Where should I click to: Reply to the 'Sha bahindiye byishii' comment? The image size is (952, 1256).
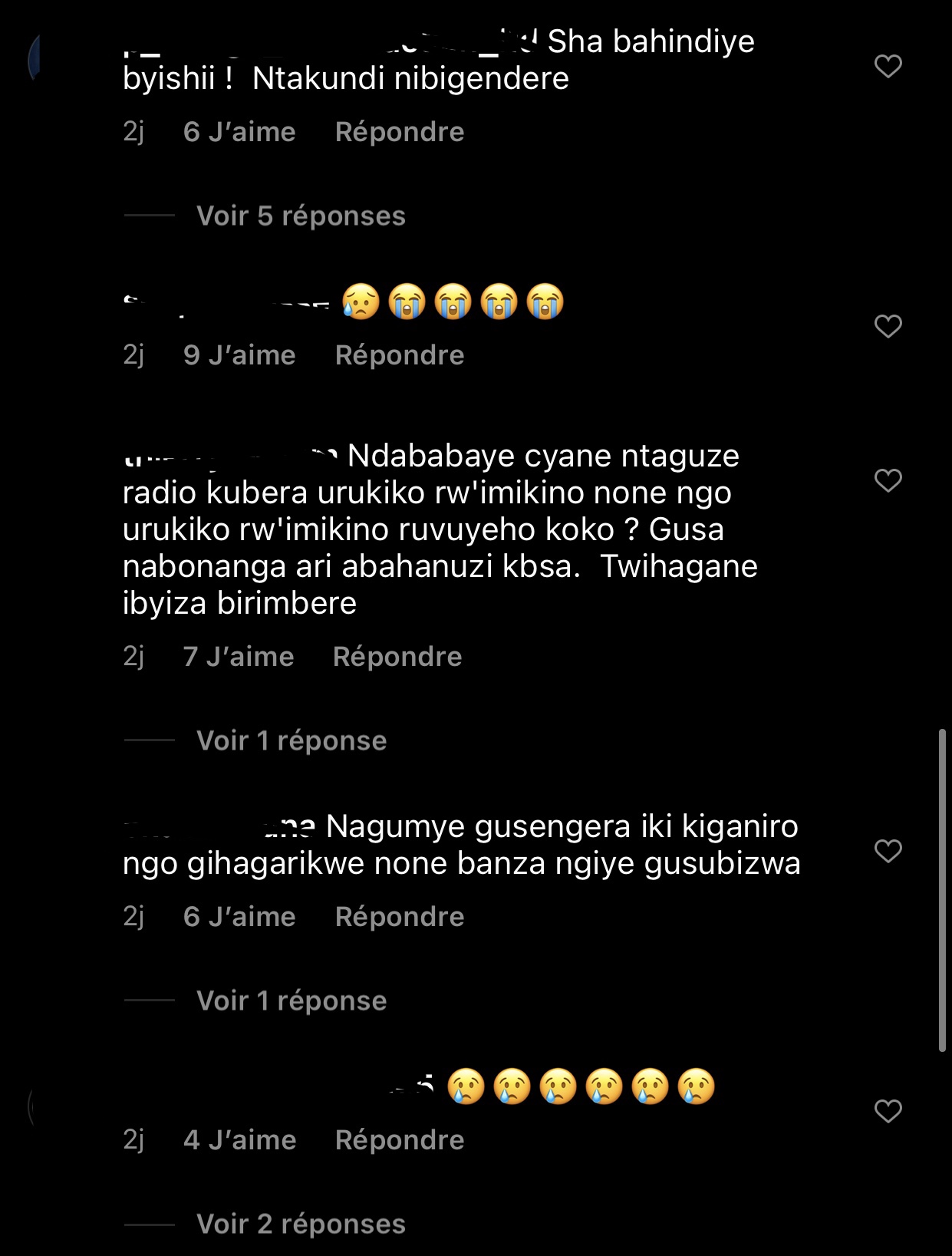(399, 132)
